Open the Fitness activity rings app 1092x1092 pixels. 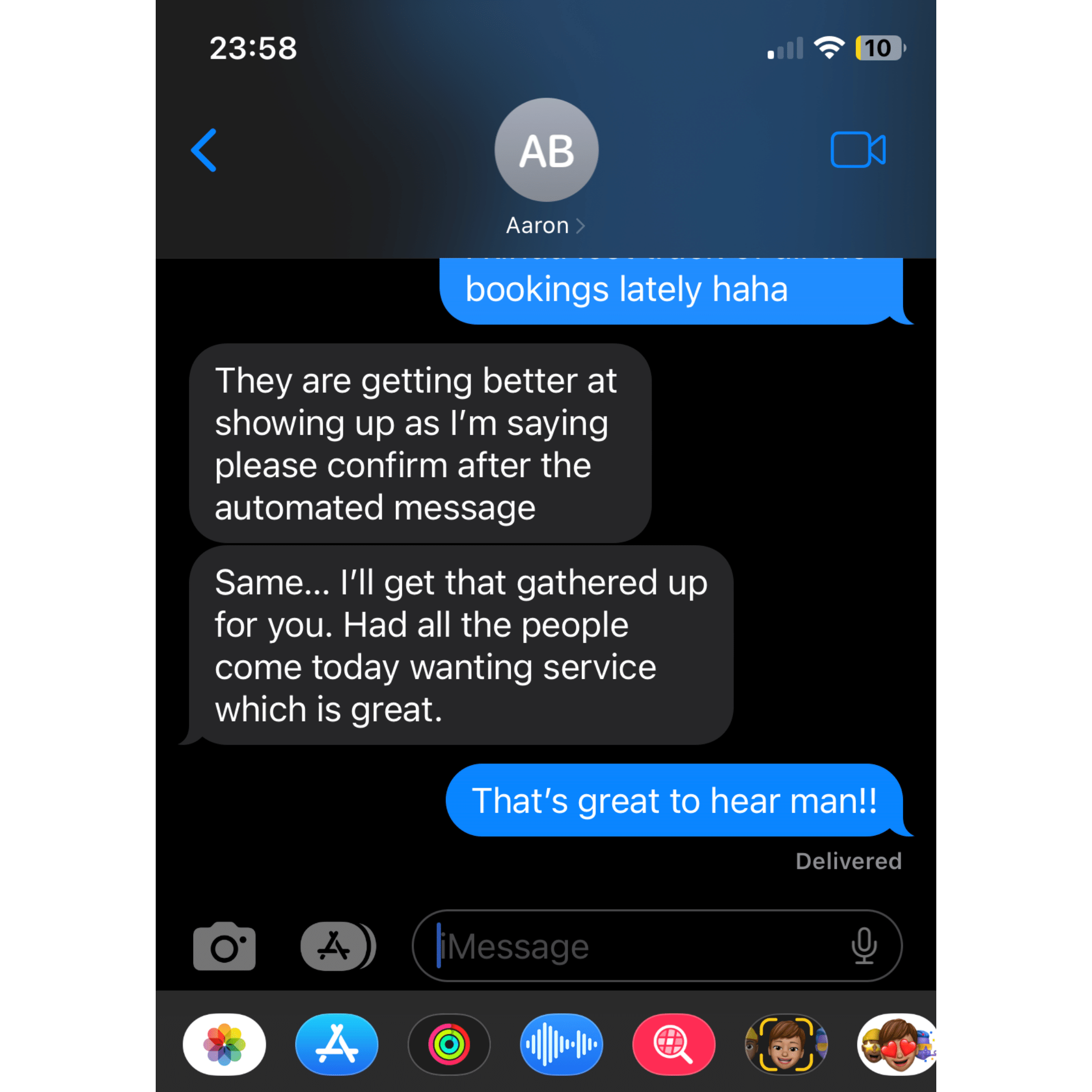pos(449,1044)
